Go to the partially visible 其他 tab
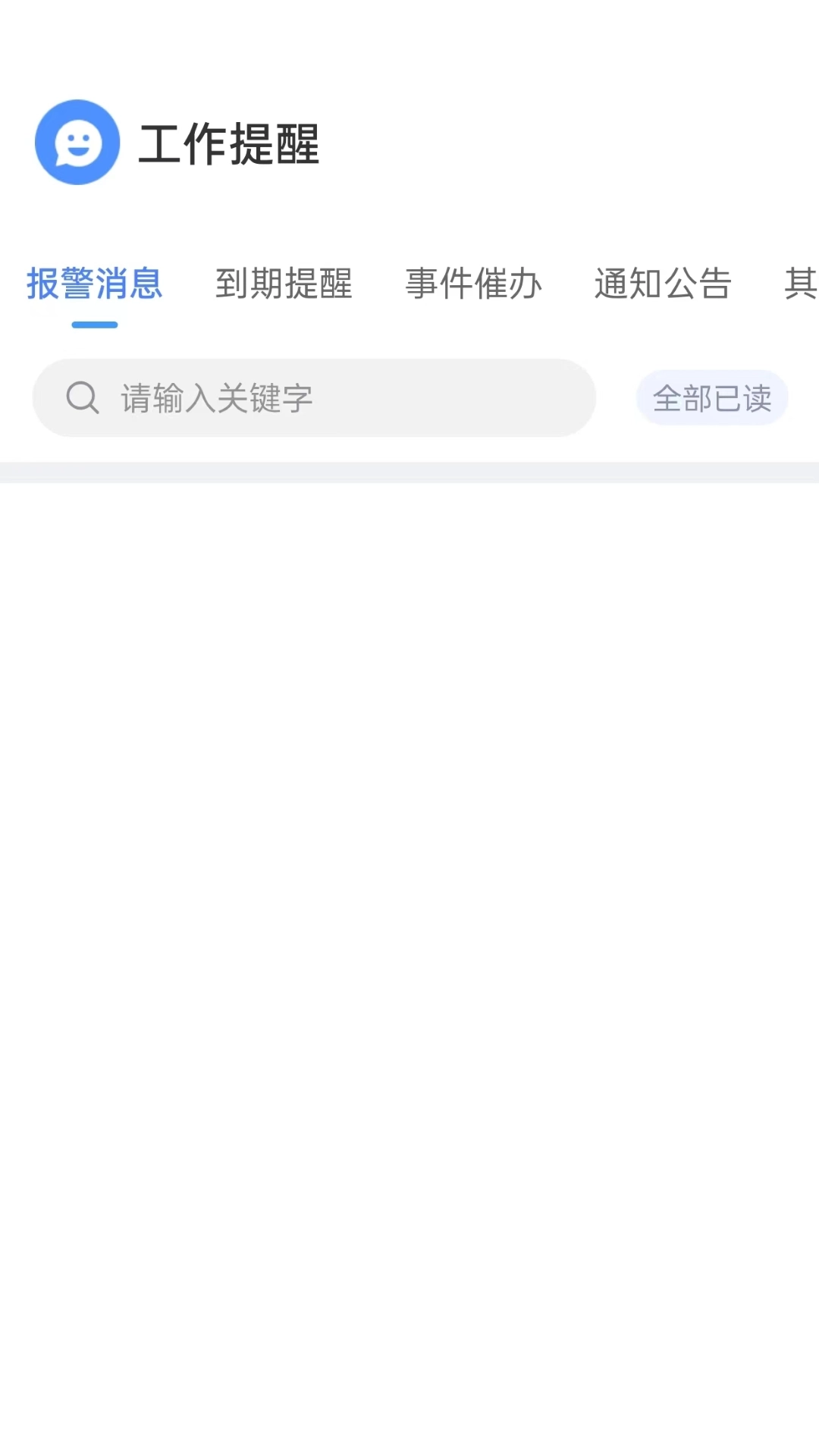 pyautogui.click(x=804, y=284)
